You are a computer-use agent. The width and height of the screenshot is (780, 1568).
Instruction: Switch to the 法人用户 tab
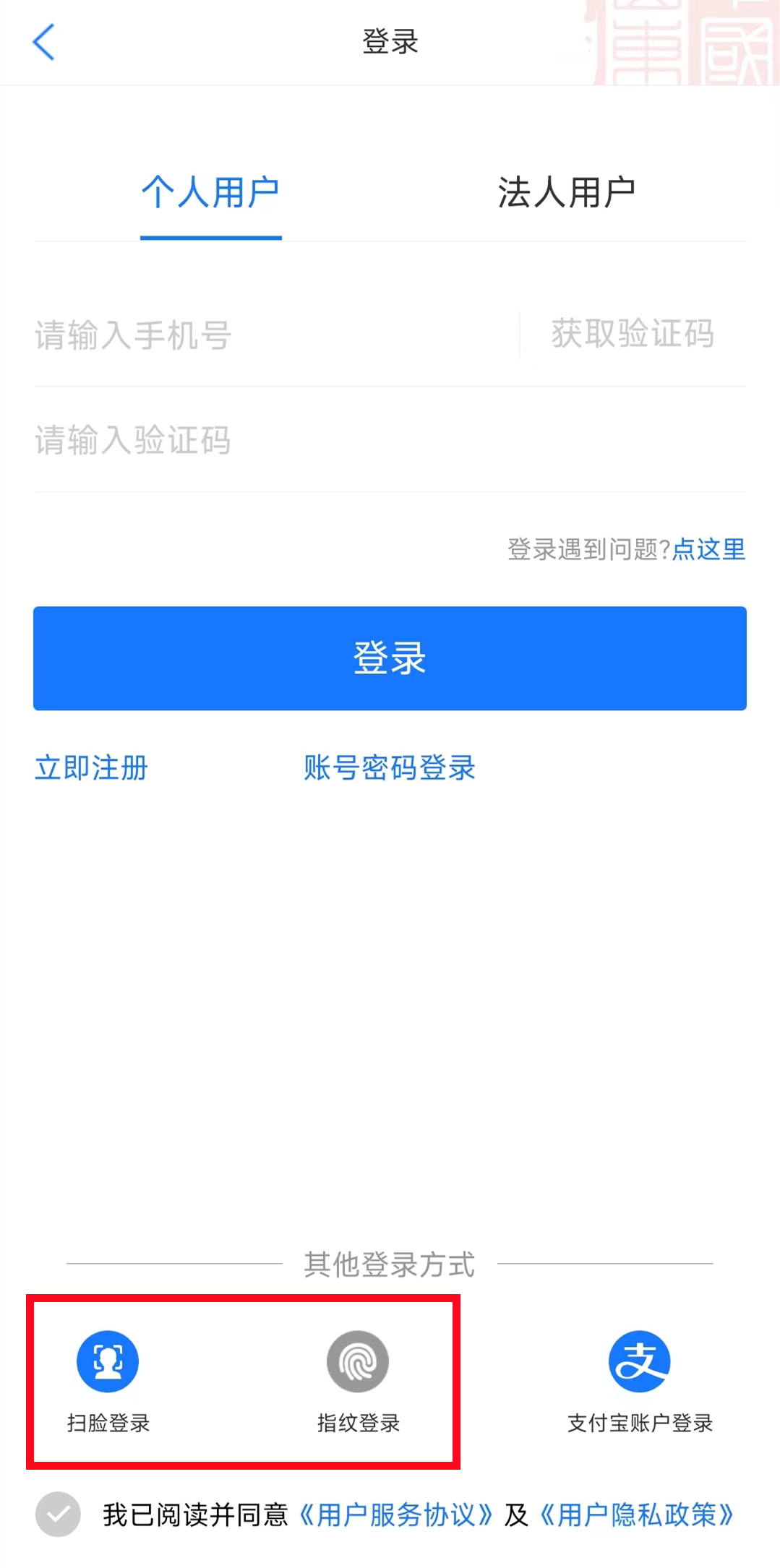[x=567, y=192]
